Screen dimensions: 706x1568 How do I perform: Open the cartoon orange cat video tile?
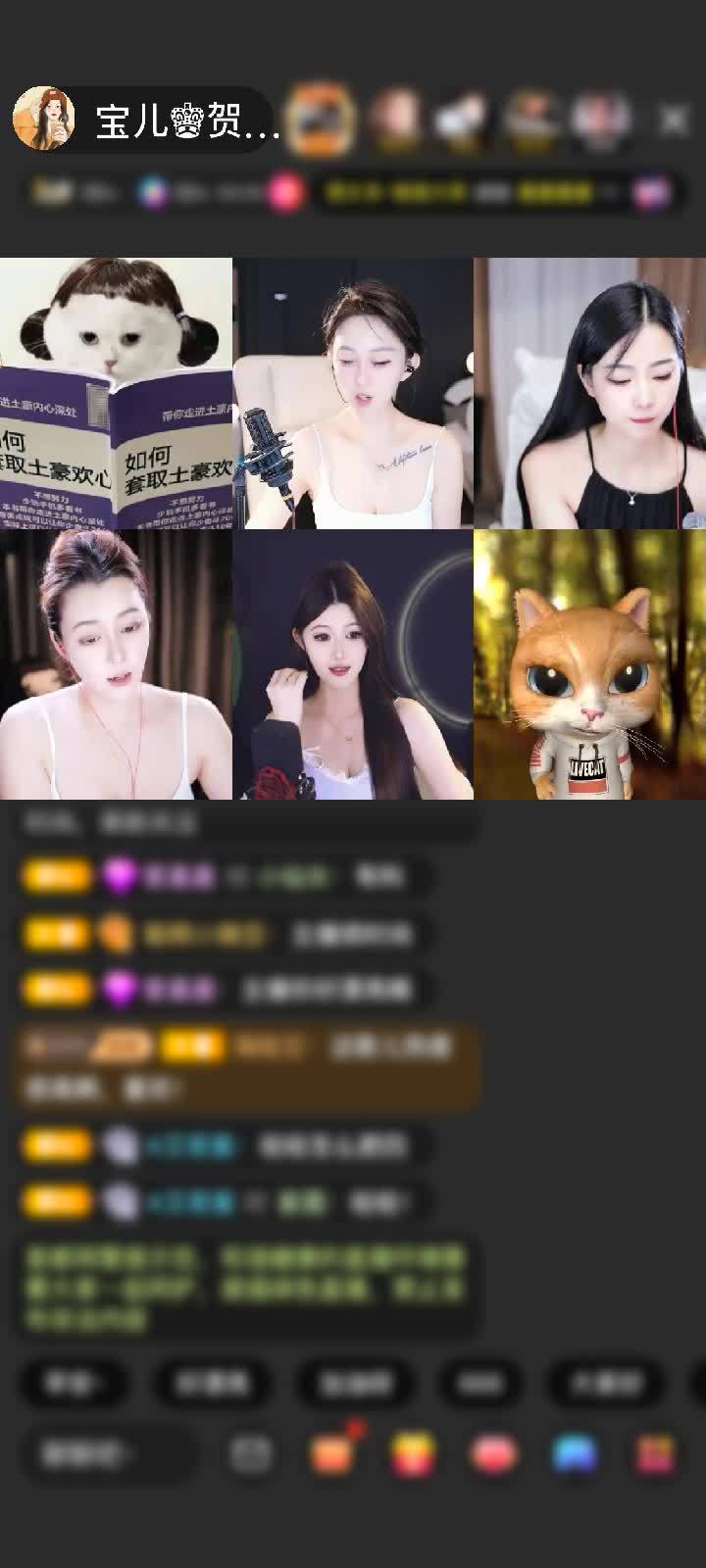click(589, 664)
